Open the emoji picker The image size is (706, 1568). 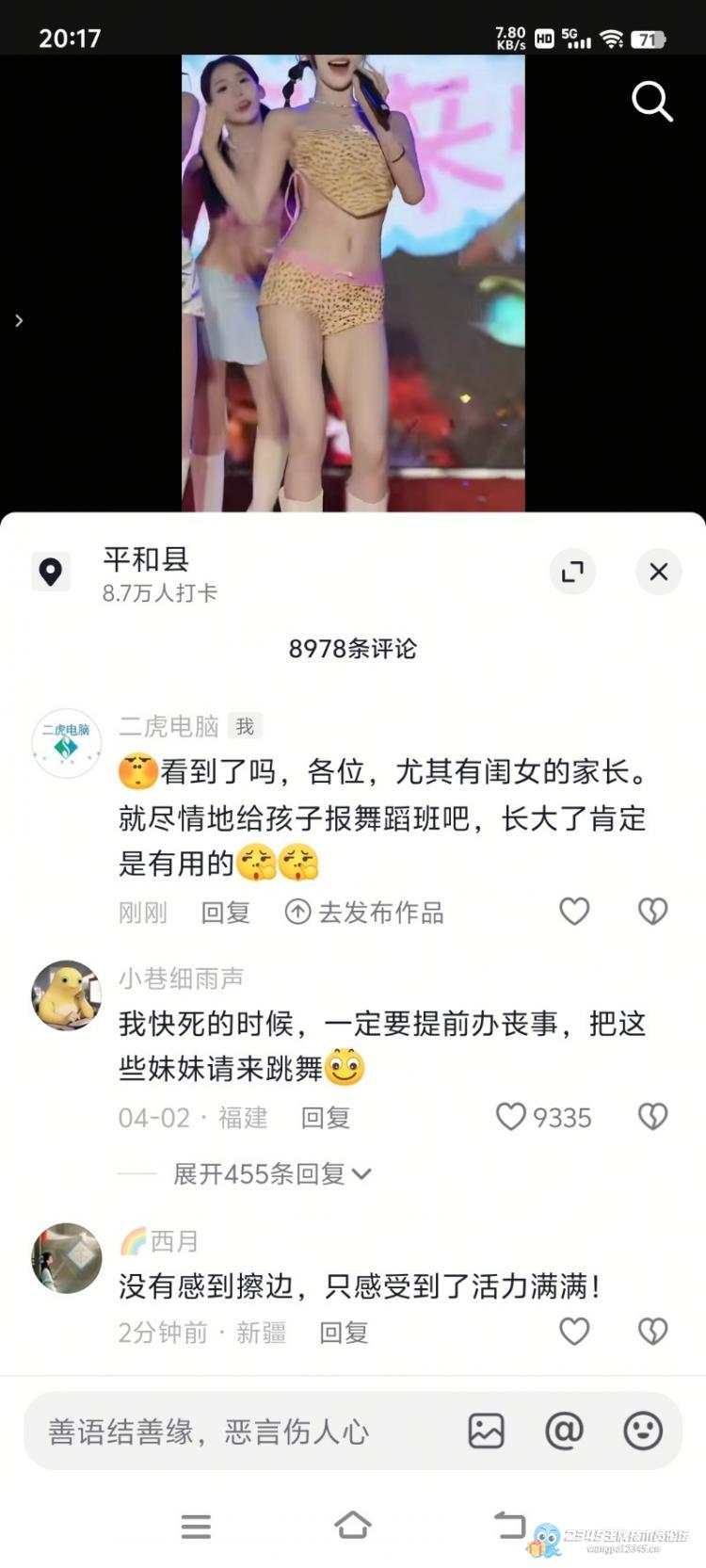(x=643, y=1431)
